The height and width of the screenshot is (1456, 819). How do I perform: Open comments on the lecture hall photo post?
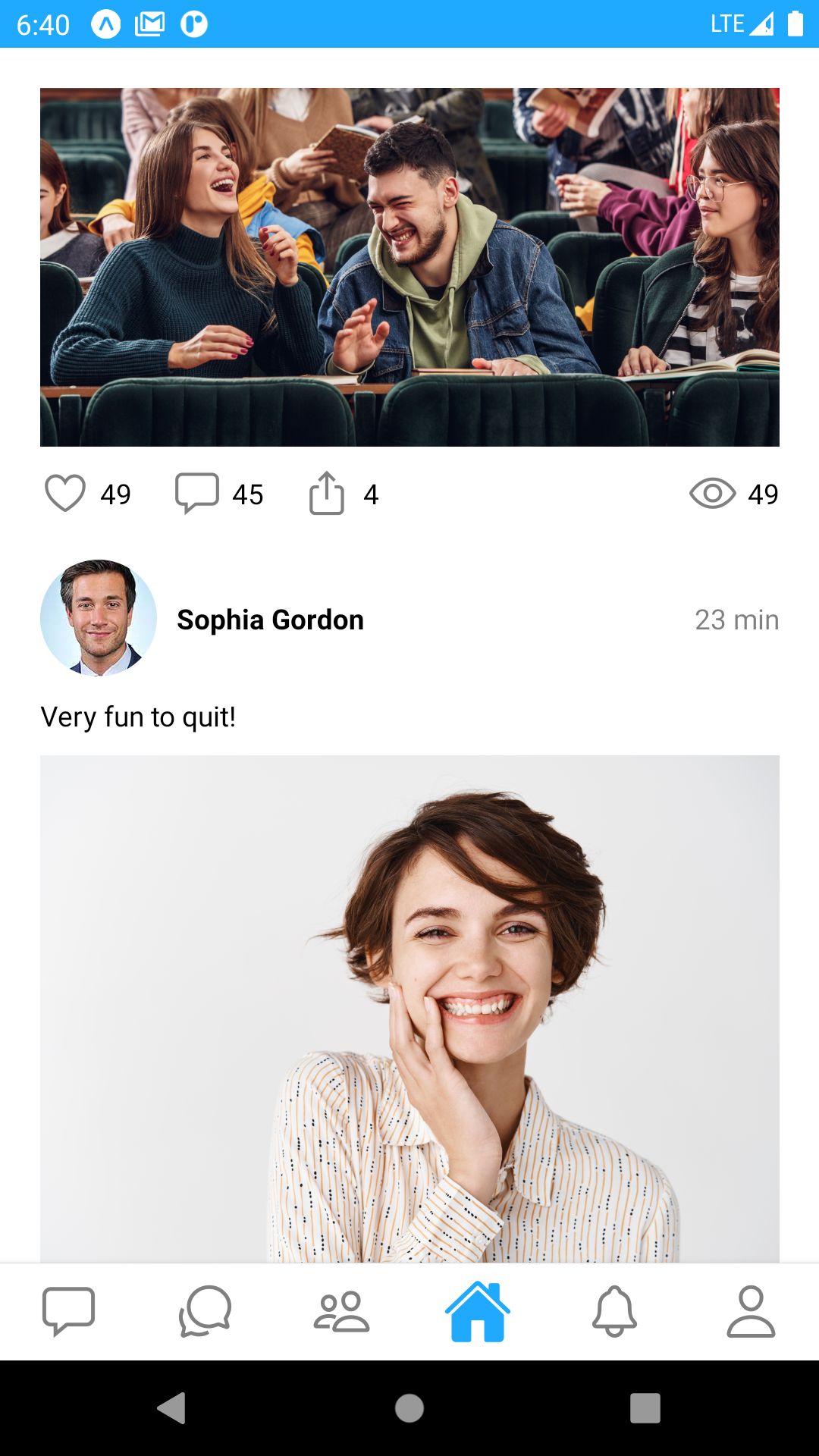(x=197, y=494)
